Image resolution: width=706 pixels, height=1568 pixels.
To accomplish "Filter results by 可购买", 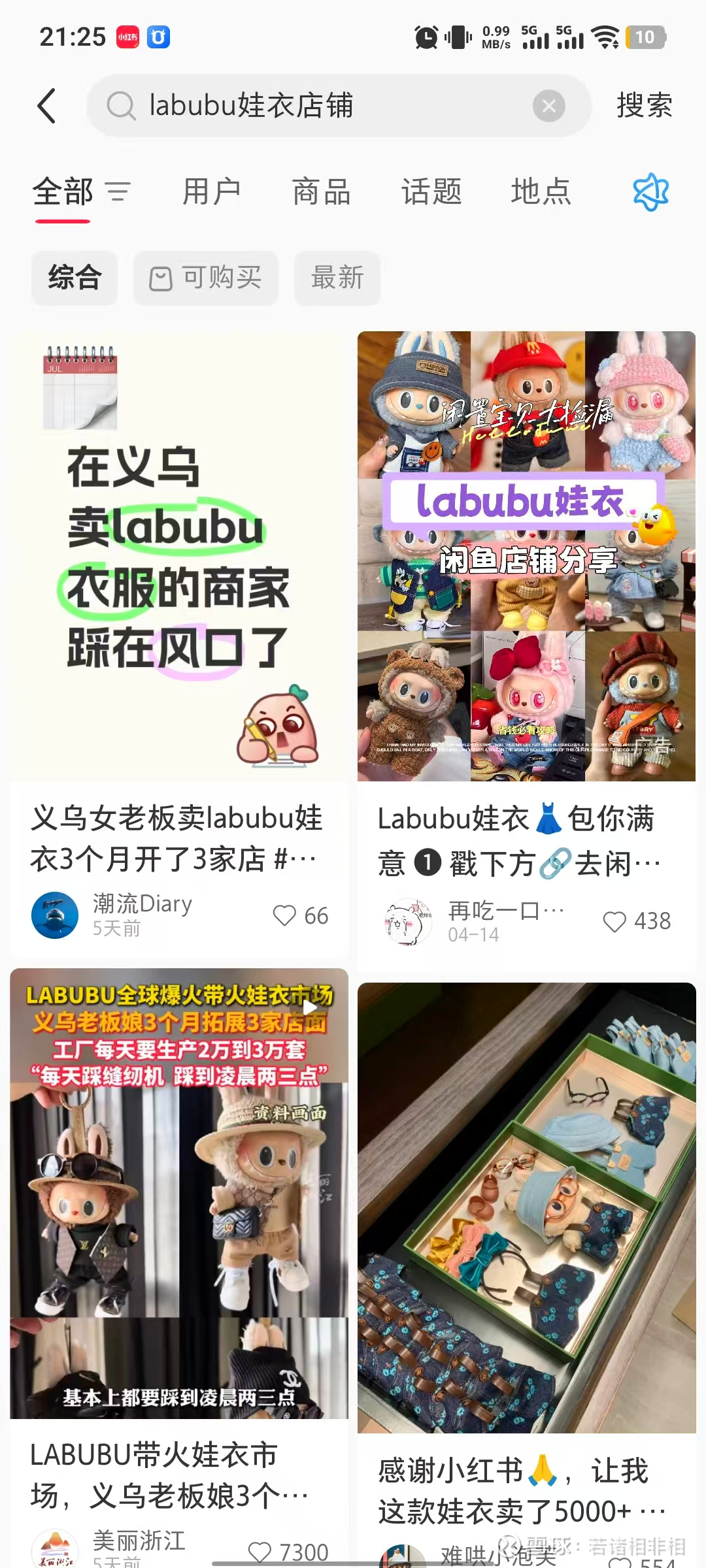I will click(x=206, y=278).
